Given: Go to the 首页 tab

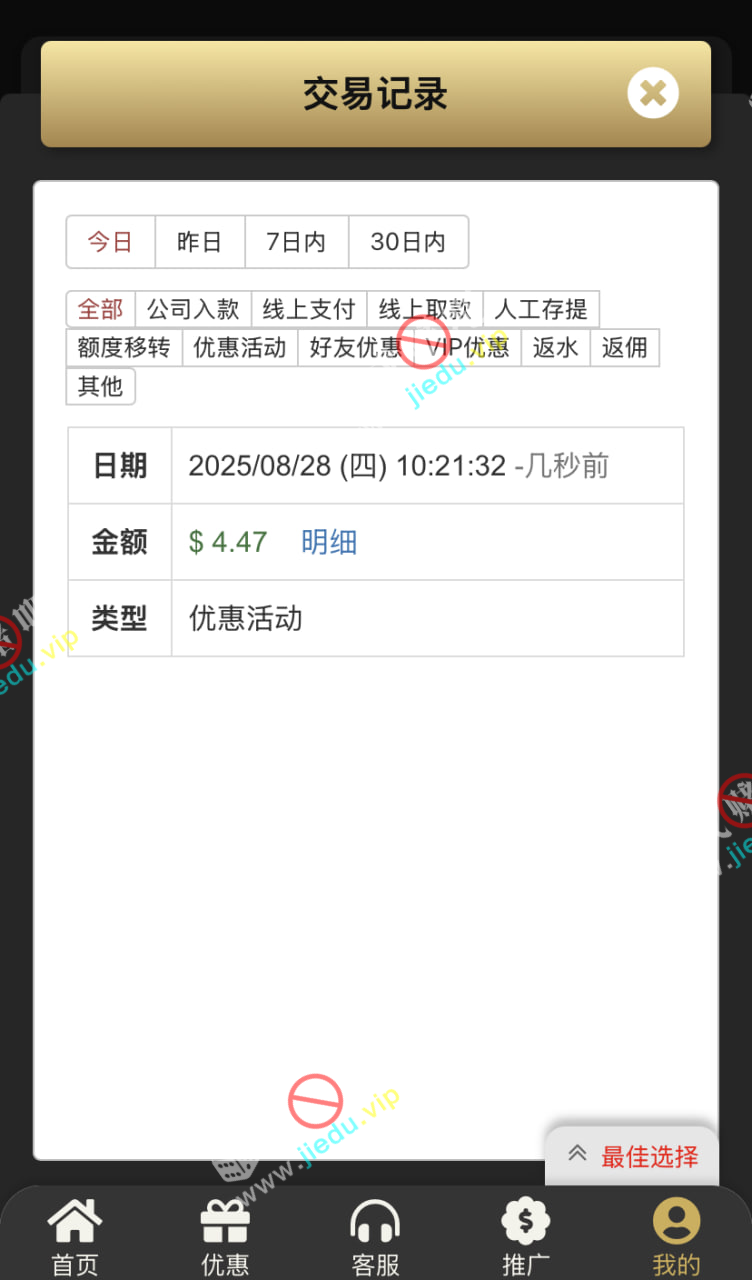Looking at the screenshot, I should coord(75,1238).
